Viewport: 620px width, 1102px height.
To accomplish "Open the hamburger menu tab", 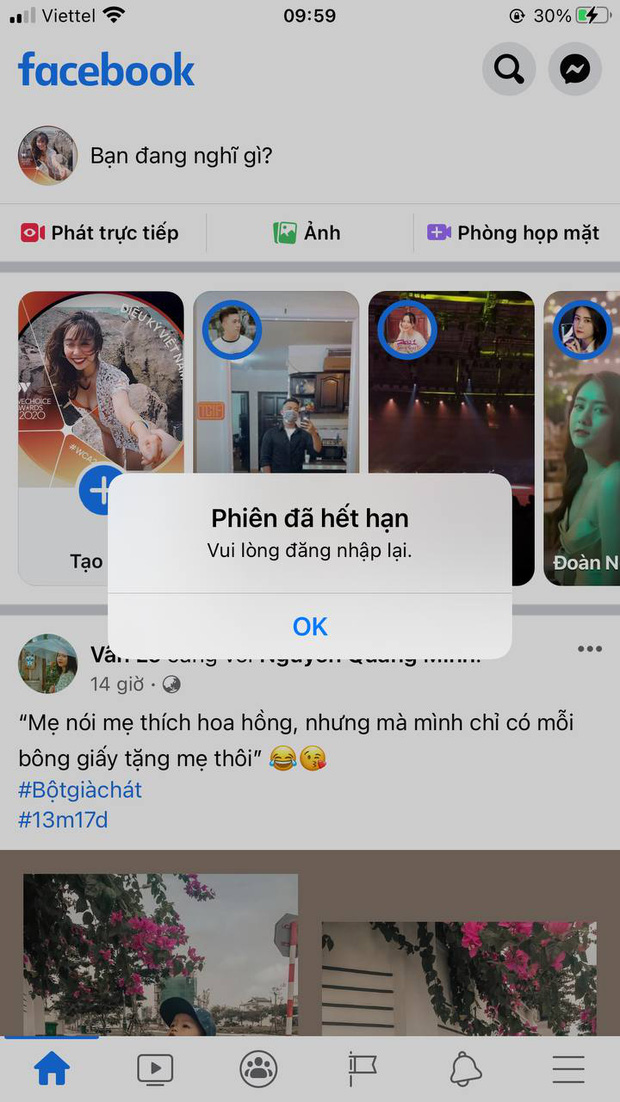I will (x=568, y=1070).
